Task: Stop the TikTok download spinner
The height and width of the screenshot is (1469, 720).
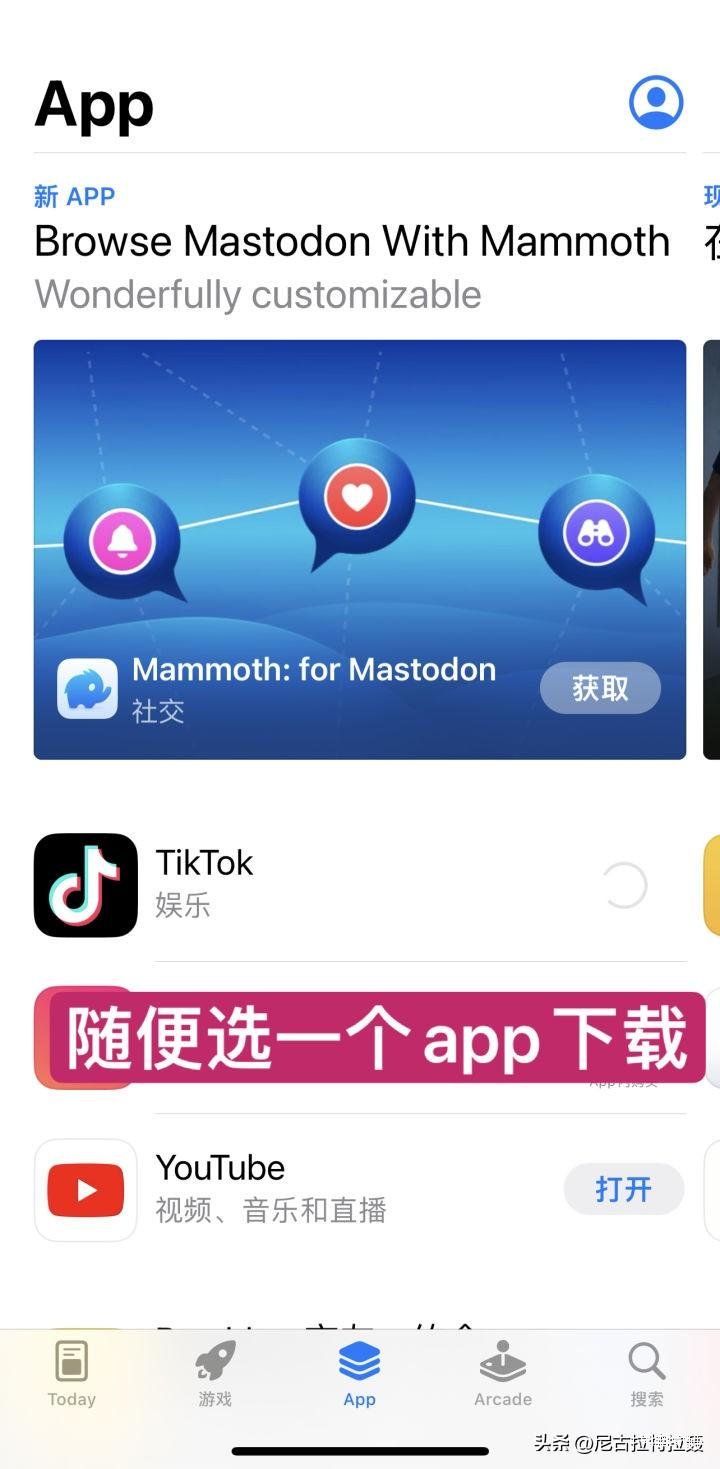Action: pos(625,885)
